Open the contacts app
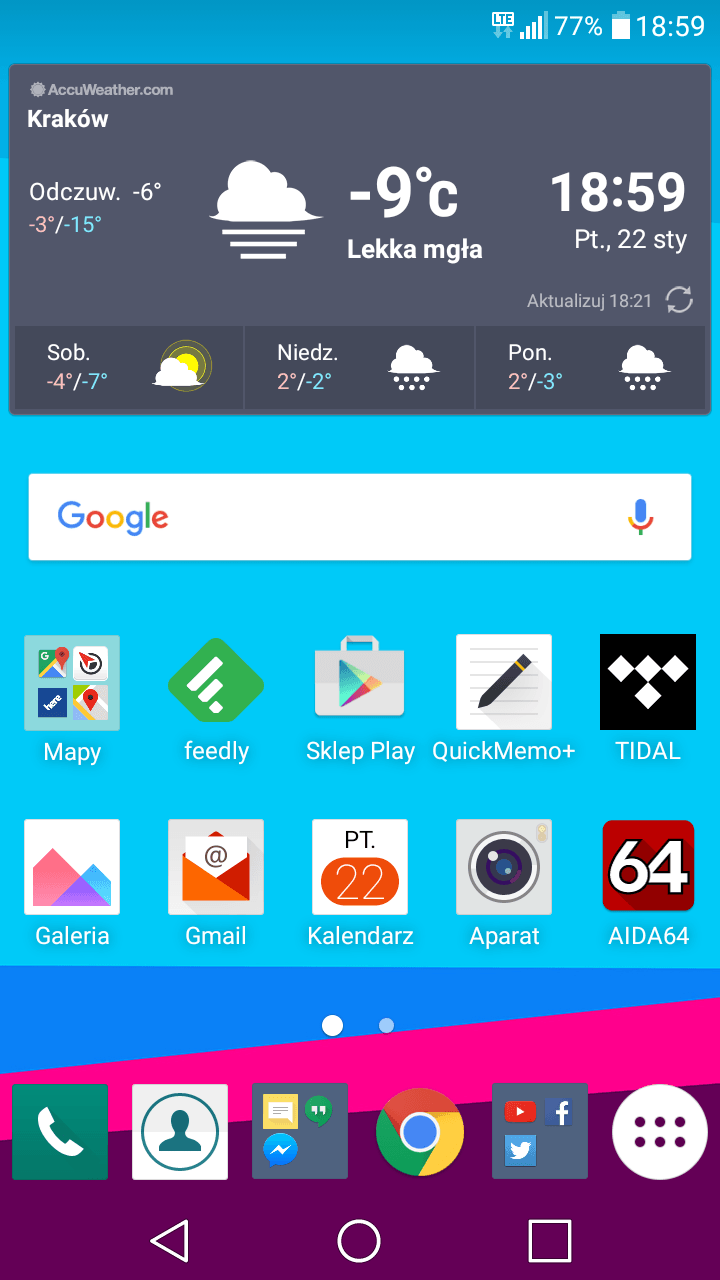Screen dimensions: 720x1280 180,1132
